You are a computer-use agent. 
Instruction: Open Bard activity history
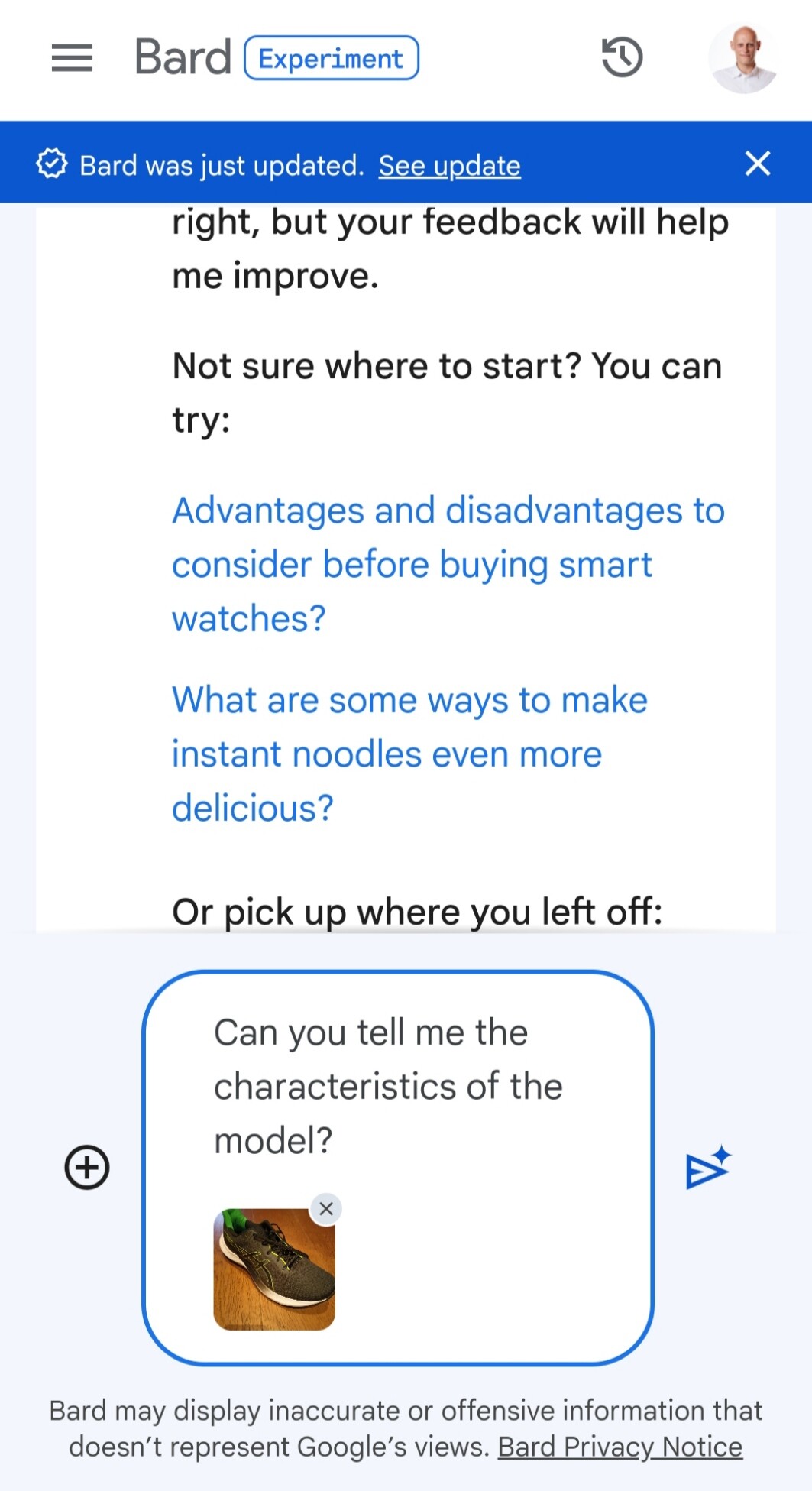click(x=622, y=58)
